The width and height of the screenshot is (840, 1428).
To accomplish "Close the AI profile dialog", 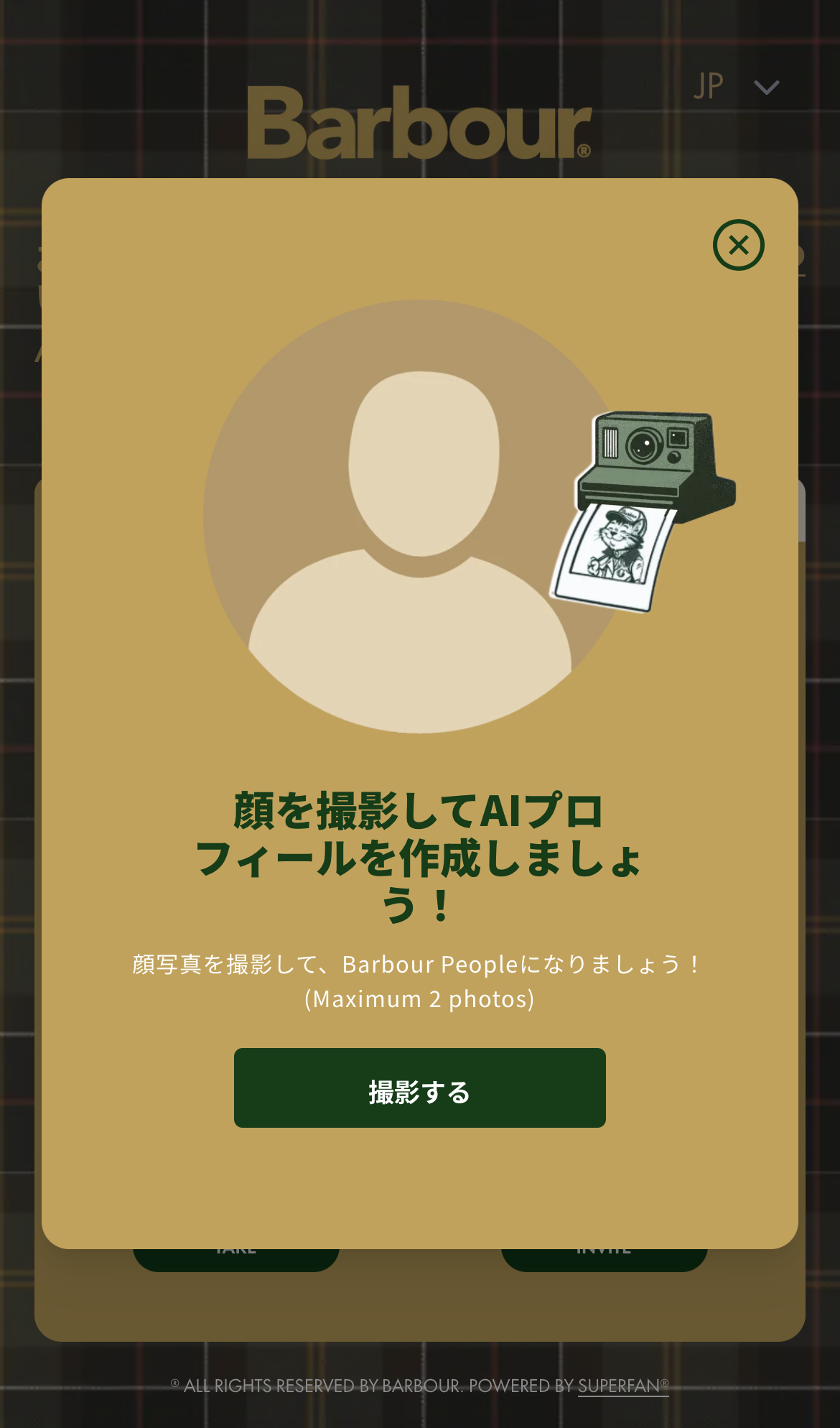I will 738,245.
